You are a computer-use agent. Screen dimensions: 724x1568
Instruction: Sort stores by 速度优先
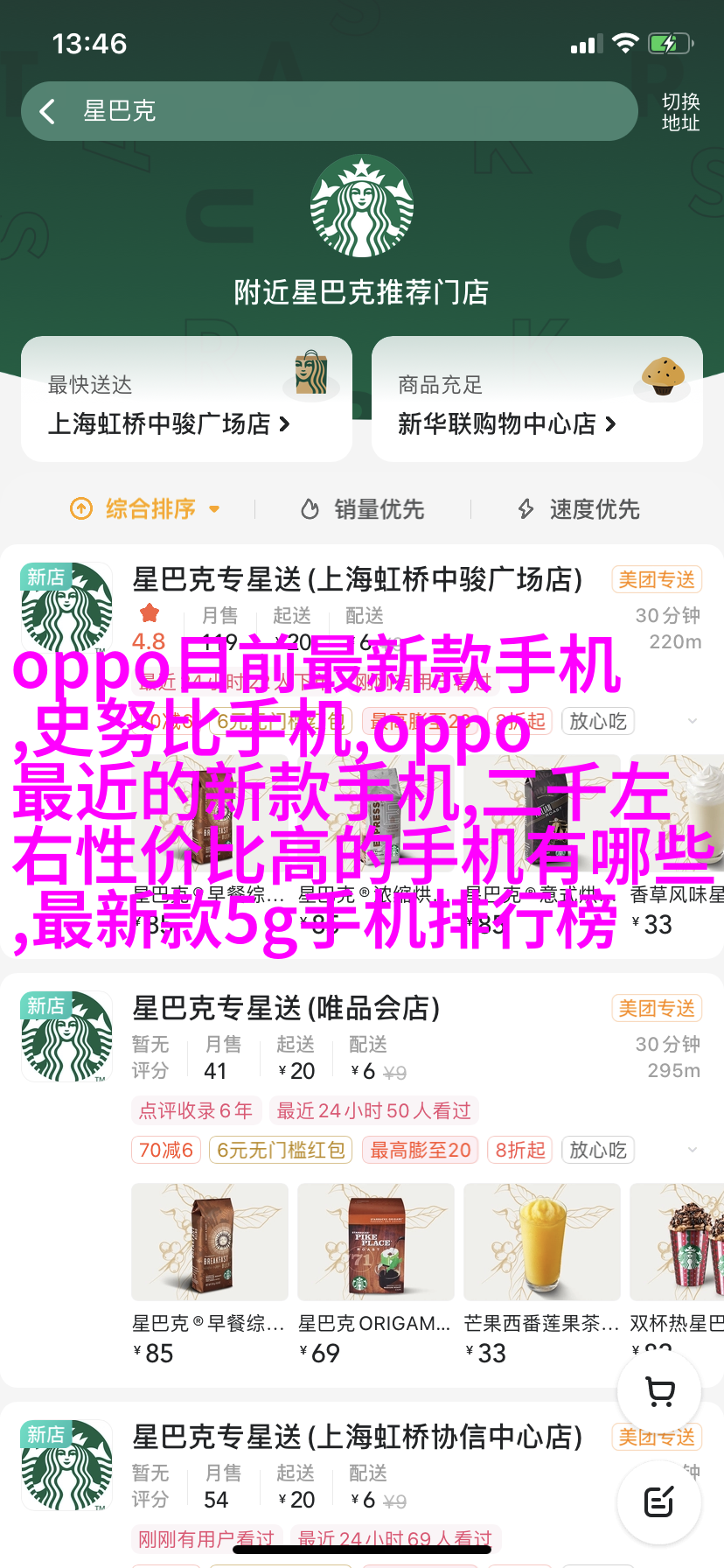579,508
